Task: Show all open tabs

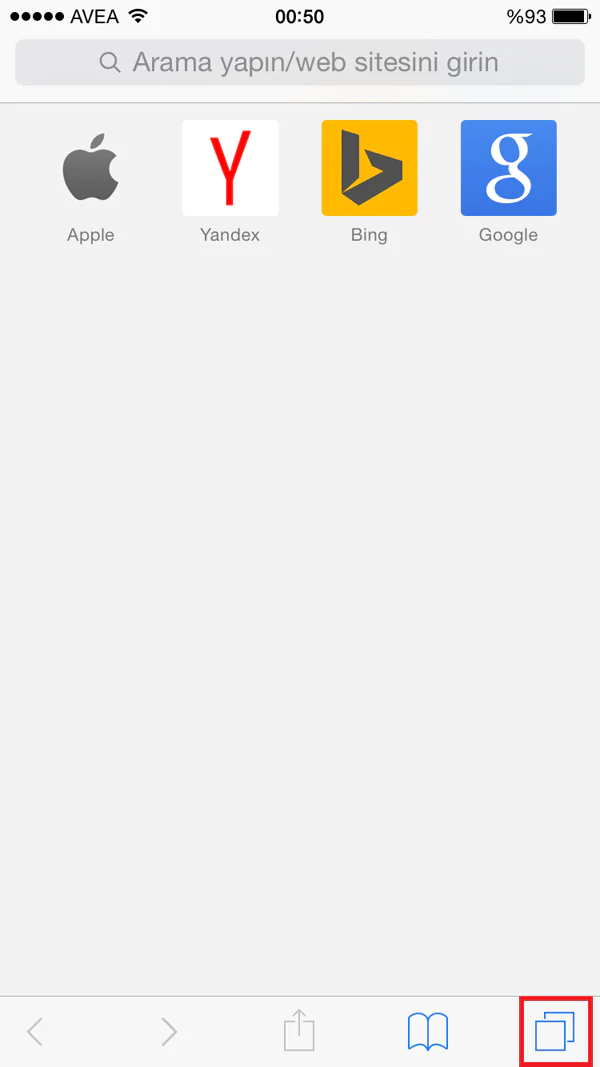Action: coord(555,1031)
